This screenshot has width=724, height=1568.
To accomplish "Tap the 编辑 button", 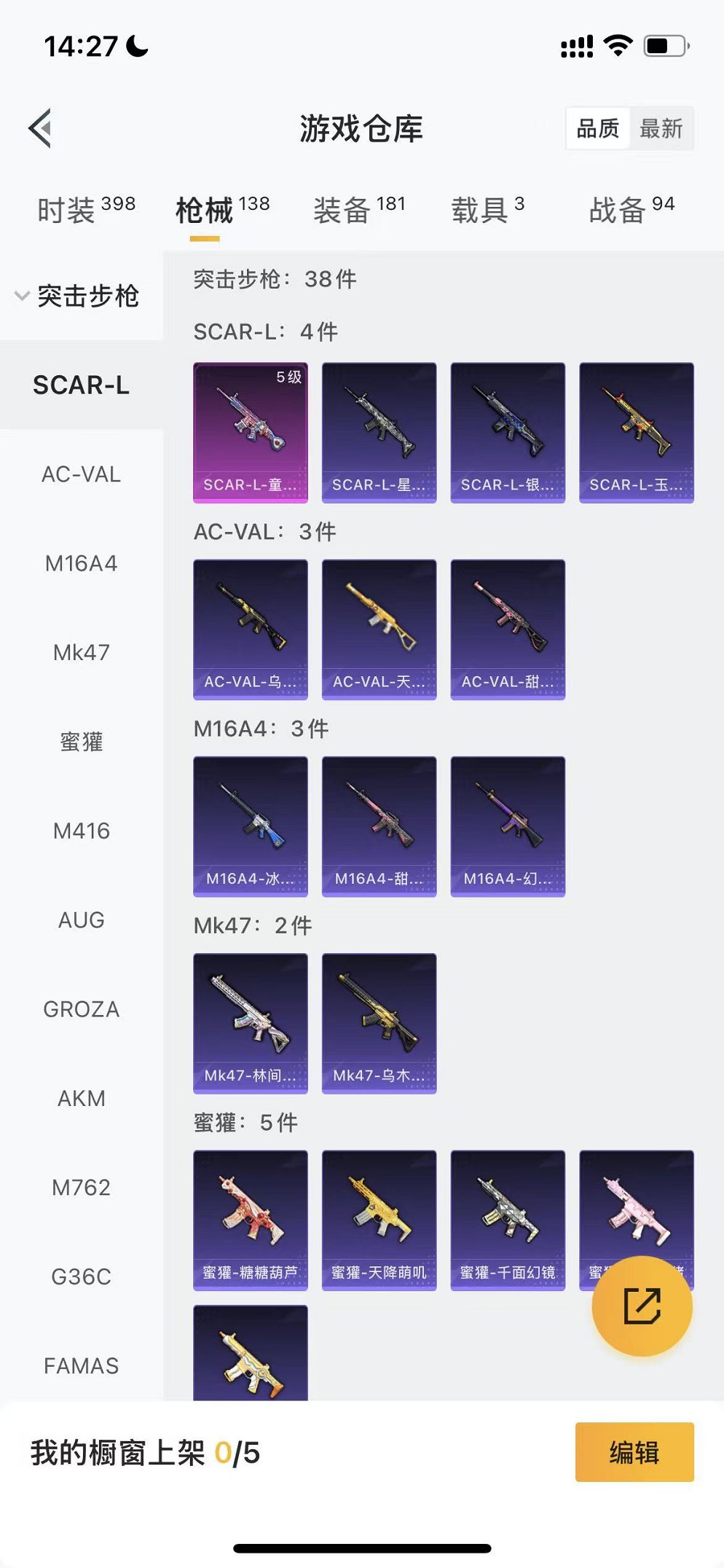I will click(x=634, y=1451).
